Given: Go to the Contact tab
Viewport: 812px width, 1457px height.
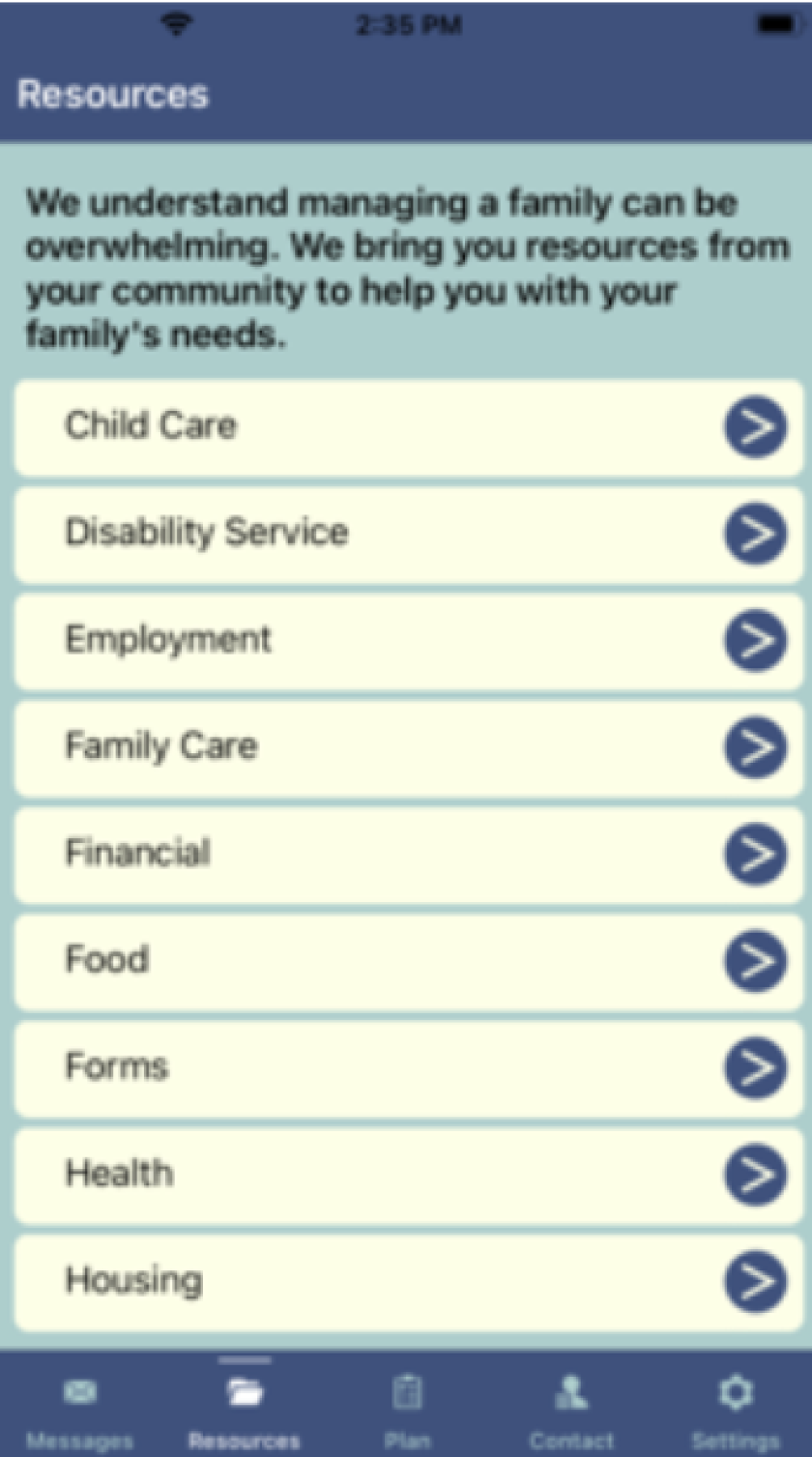Looking at the screenshot, I should [571, 1409].
